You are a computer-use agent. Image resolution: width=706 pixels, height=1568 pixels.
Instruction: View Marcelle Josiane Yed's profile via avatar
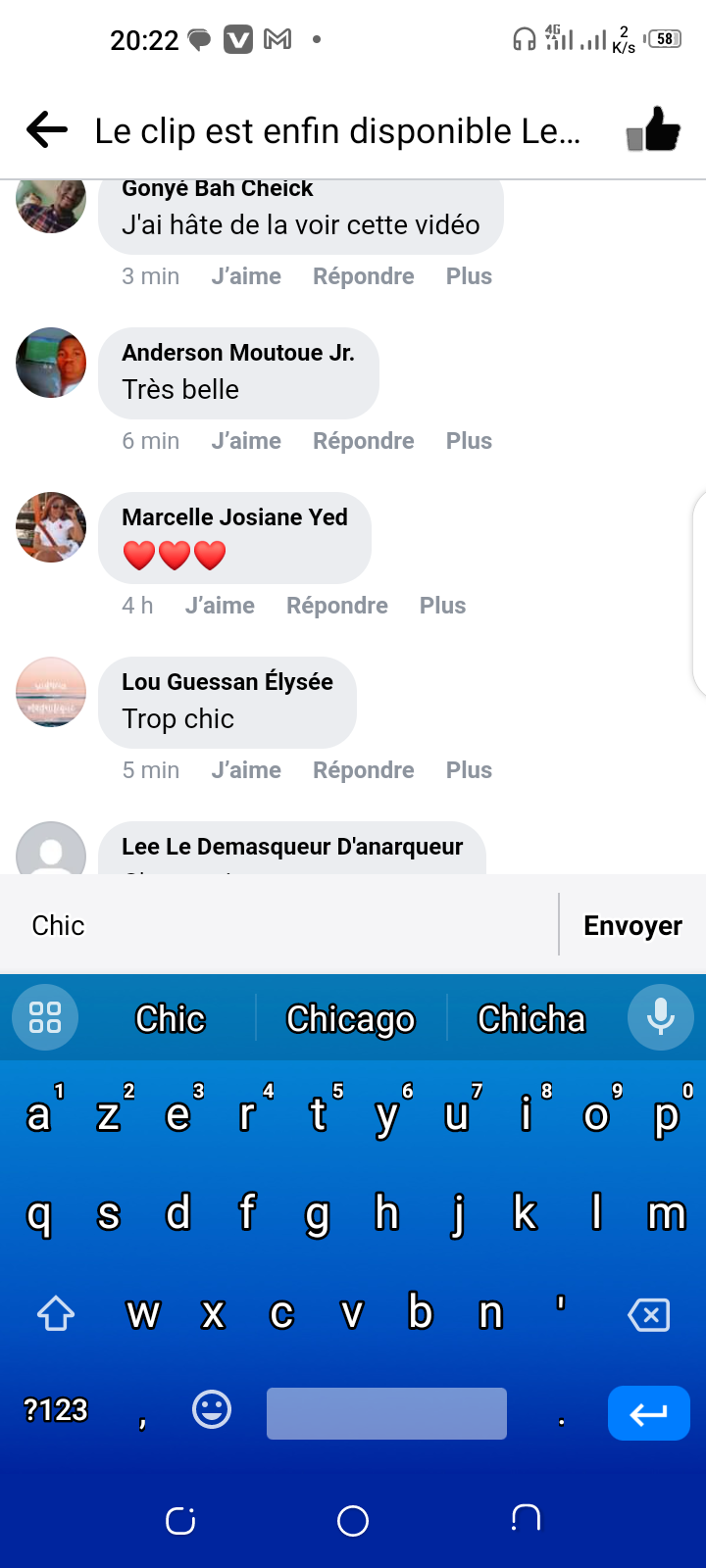click(x=51, y=527)
